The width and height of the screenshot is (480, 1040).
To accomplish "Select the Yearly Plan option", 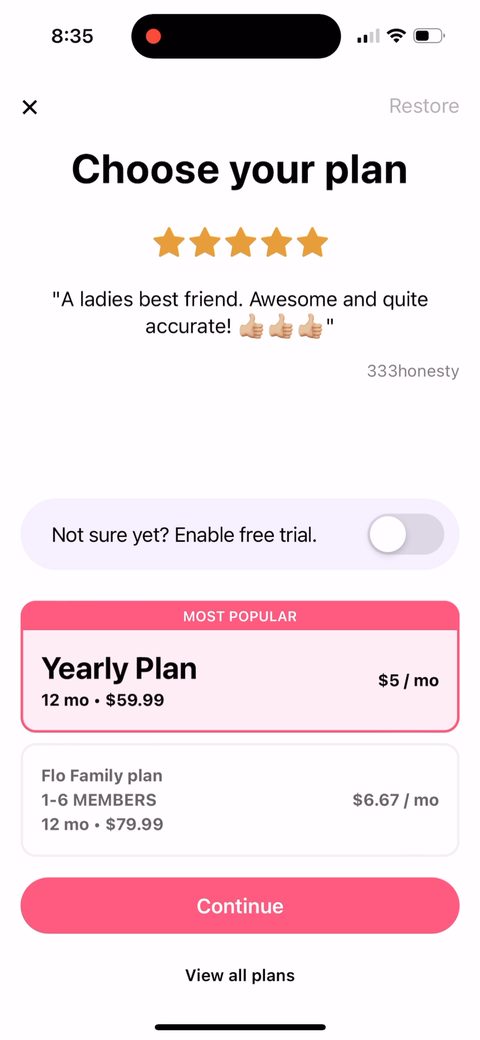I will [240, 667].
